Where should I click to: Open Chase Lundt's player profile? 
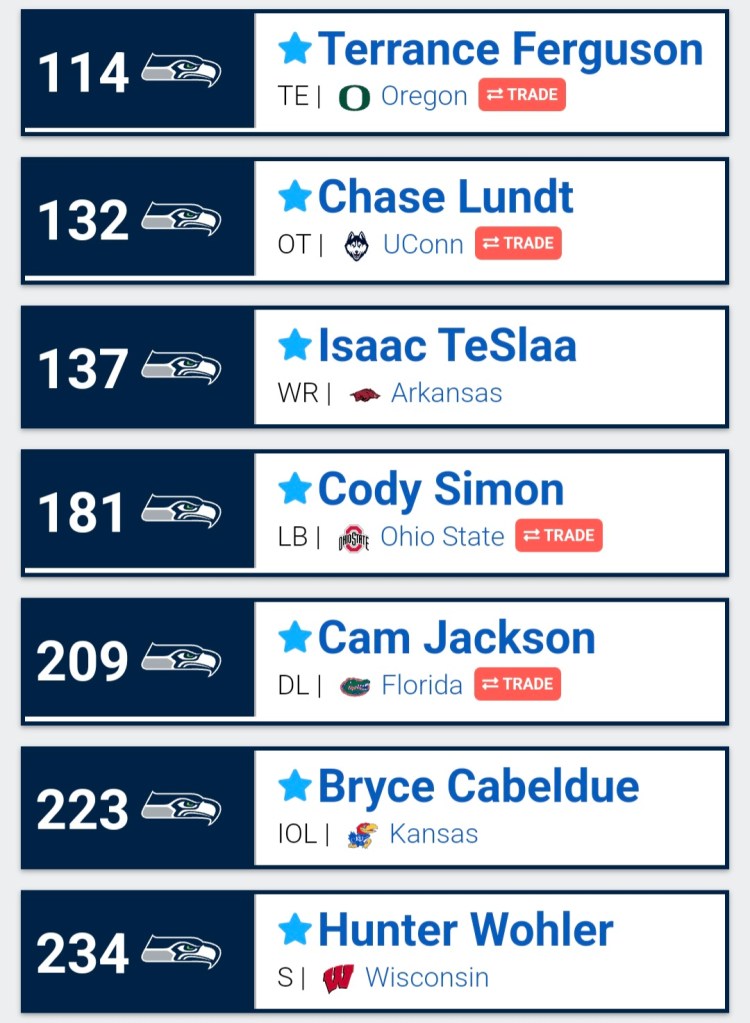(x=445, y=197)
